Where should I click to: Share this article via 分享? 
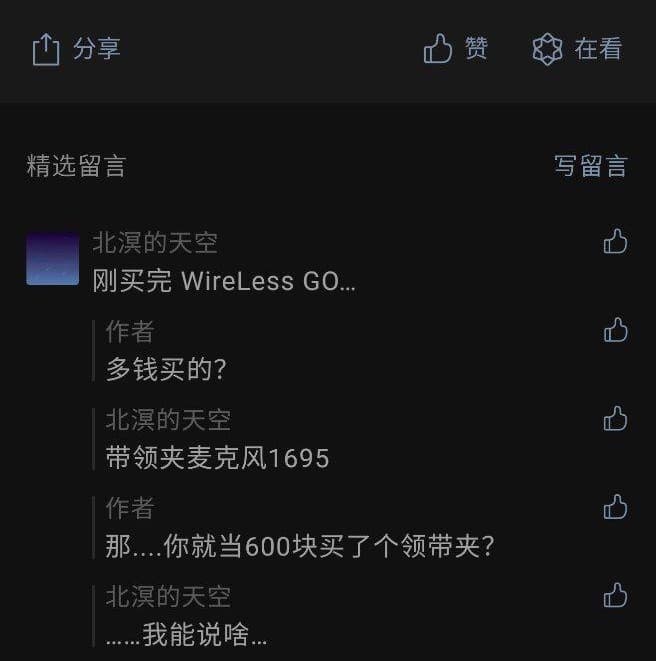(76, 49)
